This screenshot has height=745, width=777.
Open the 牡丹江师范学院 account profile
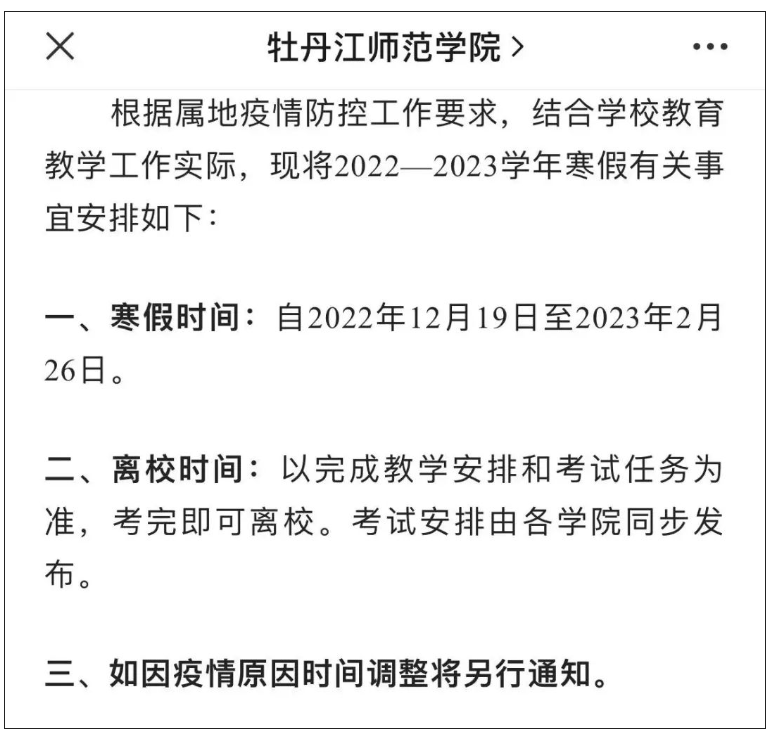tap(395, 47)
